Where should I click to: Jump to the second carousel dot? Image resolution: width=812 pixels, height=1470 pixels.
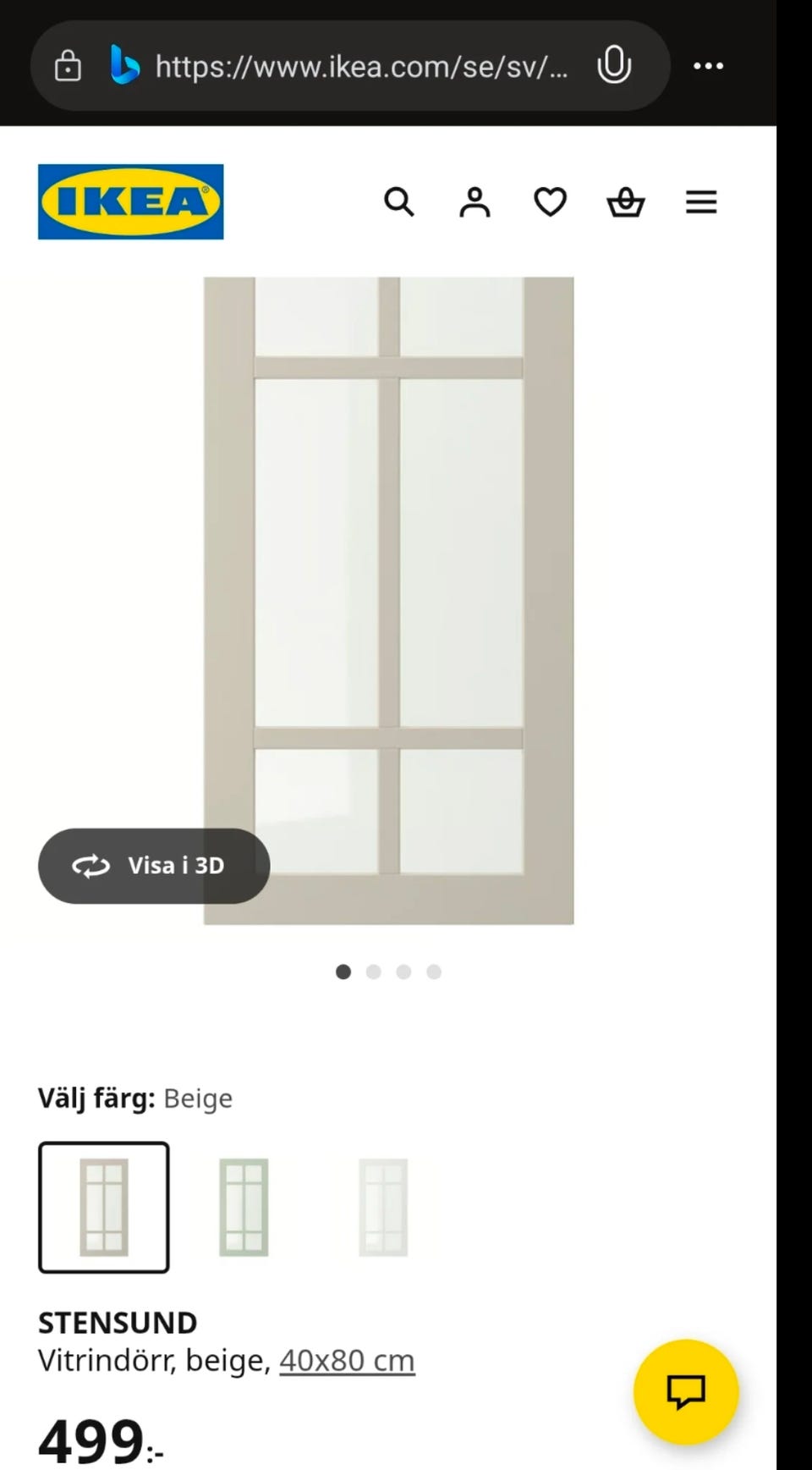tap(373, 972)
